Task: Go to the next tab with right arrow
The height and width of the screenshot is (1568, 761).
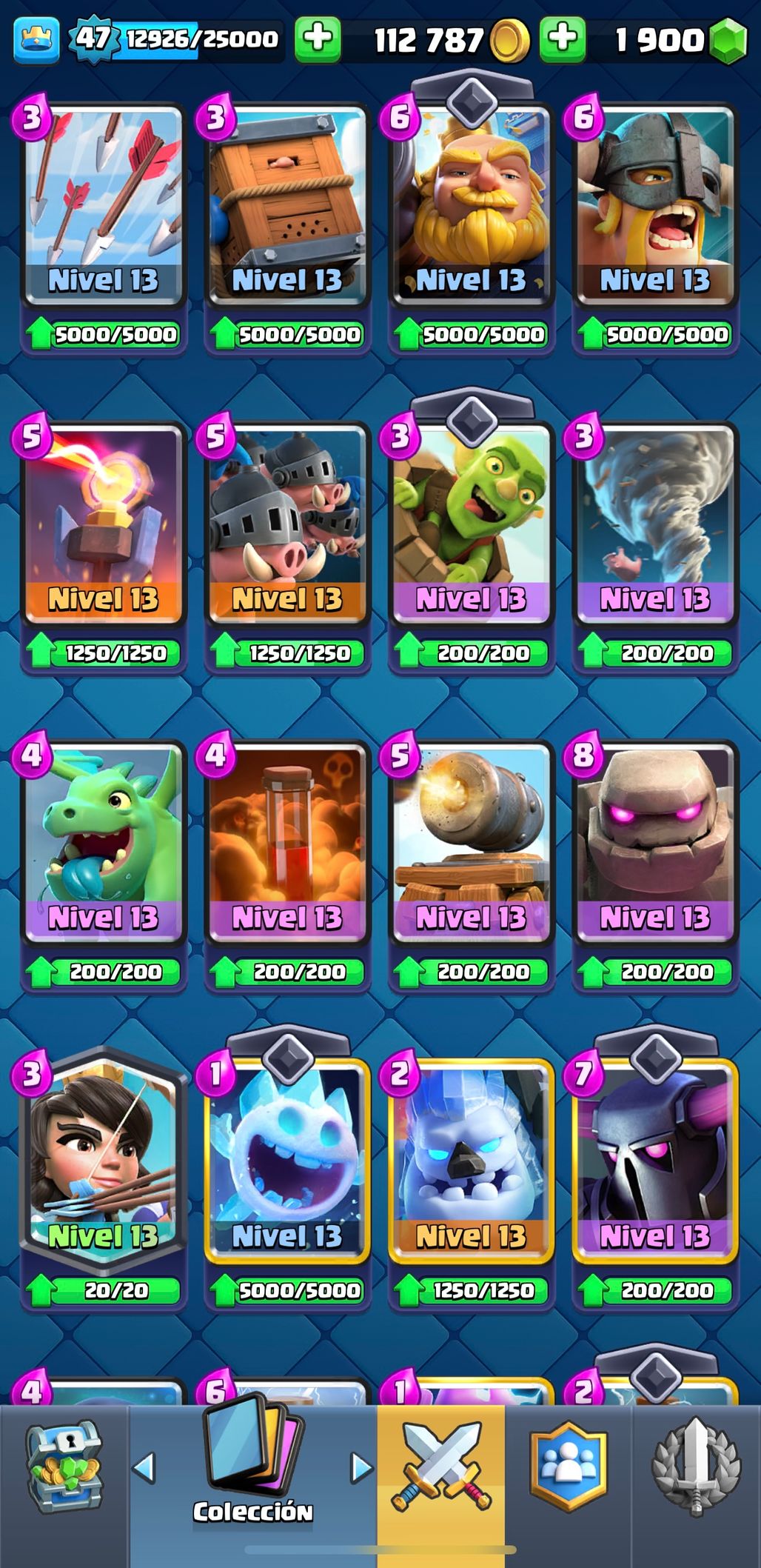Action: click(x=361, y=1467)
